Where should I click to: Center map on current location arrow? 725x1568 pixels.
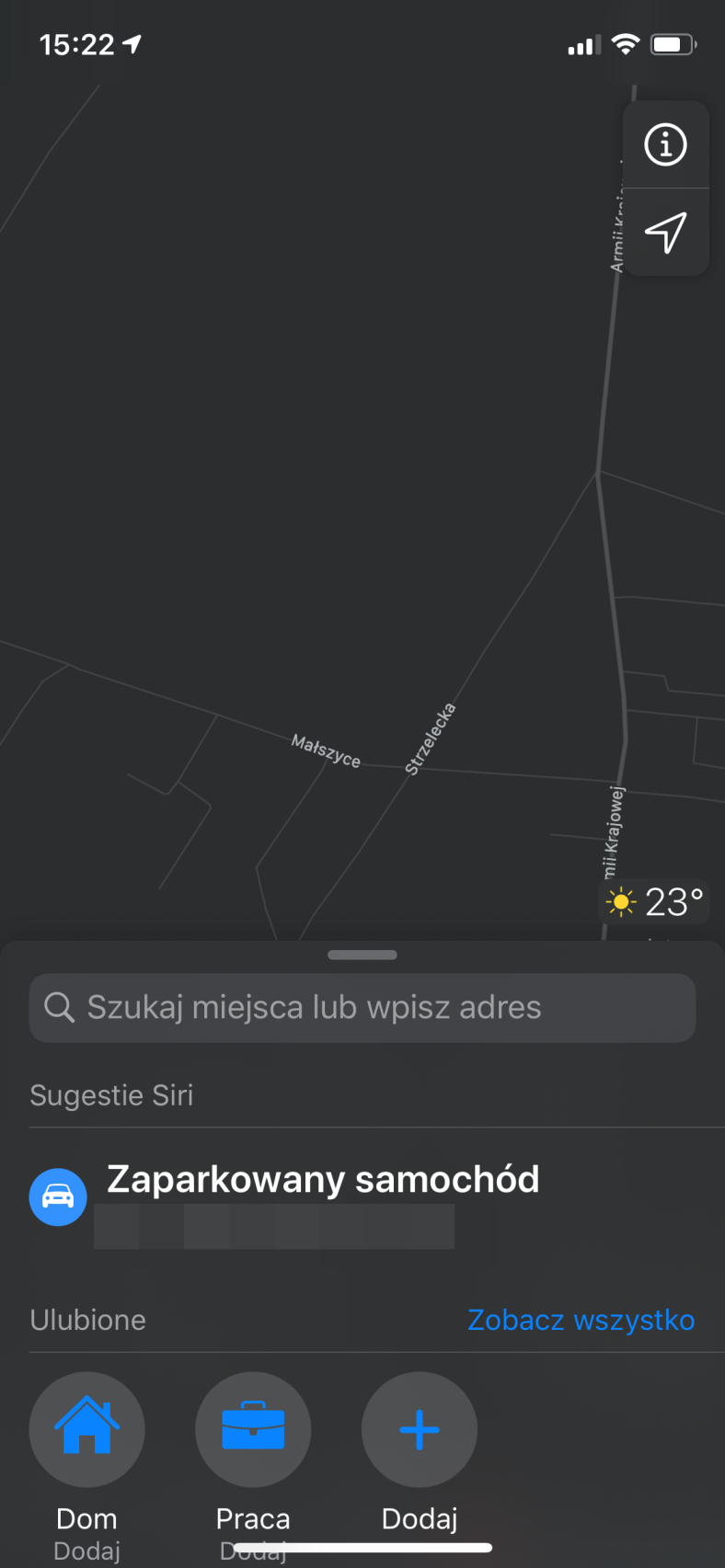(665, 232)
